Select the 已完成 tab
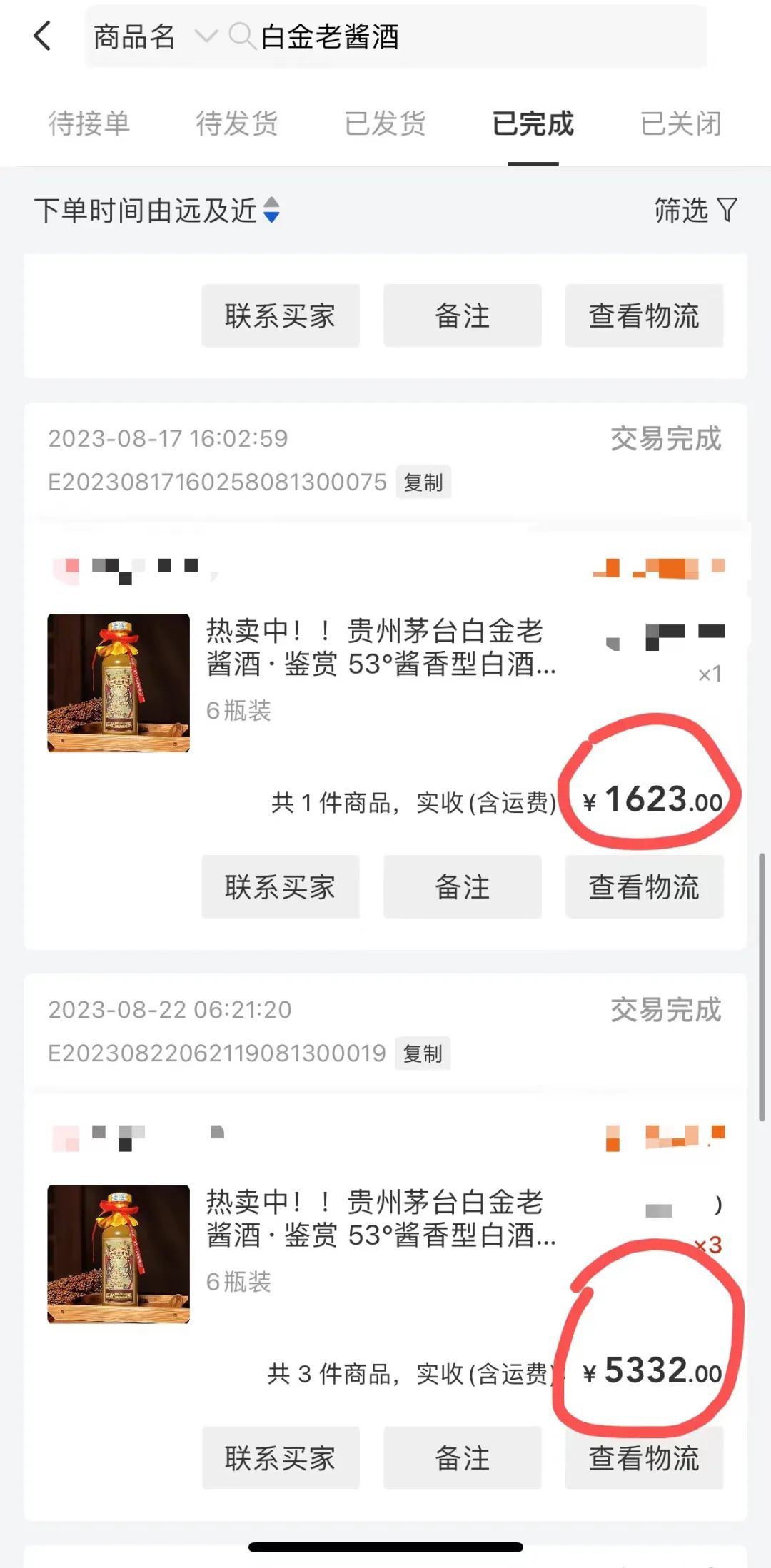 coord(533,123)
